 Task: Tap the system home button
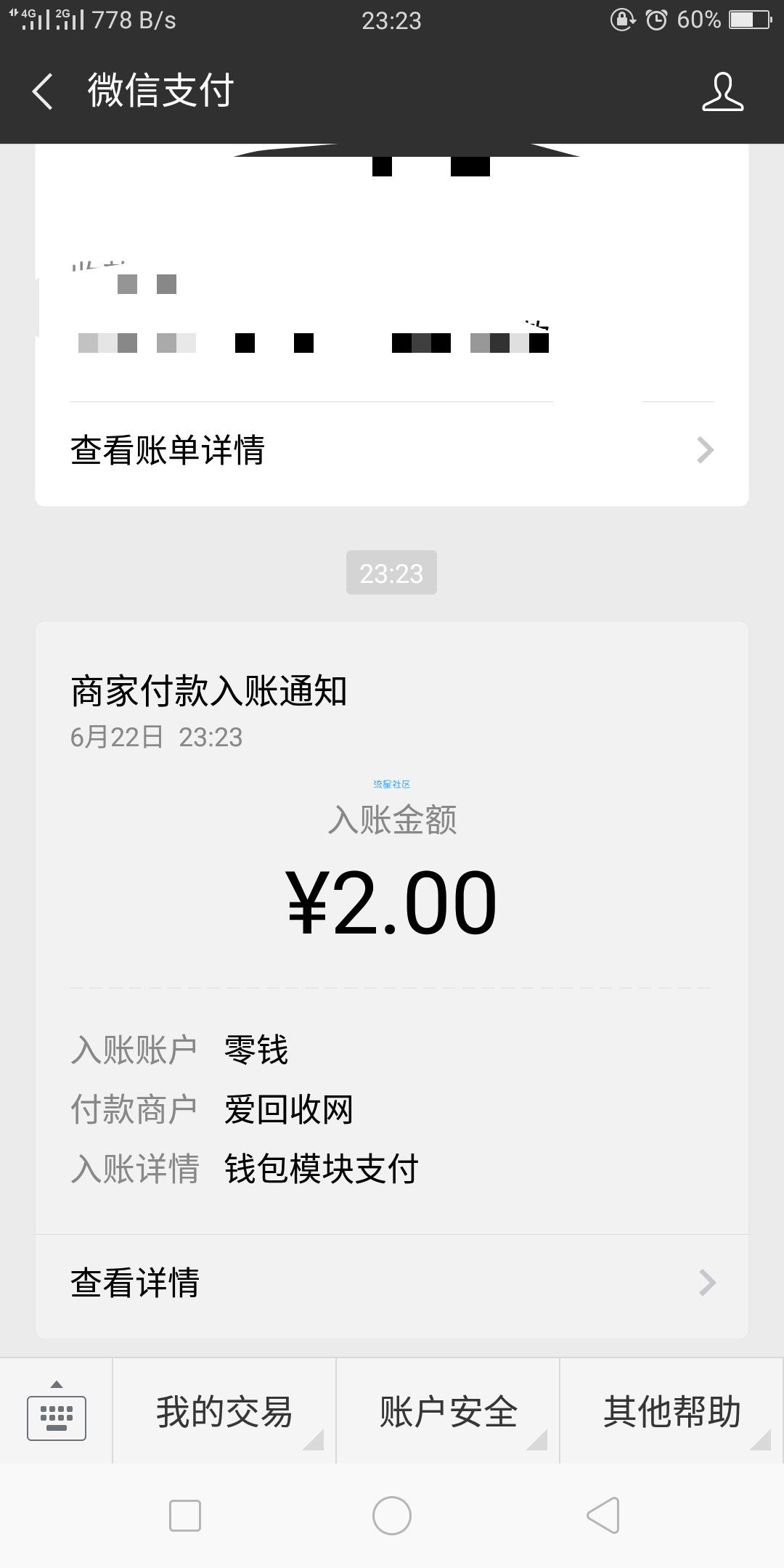[392, 1516]
